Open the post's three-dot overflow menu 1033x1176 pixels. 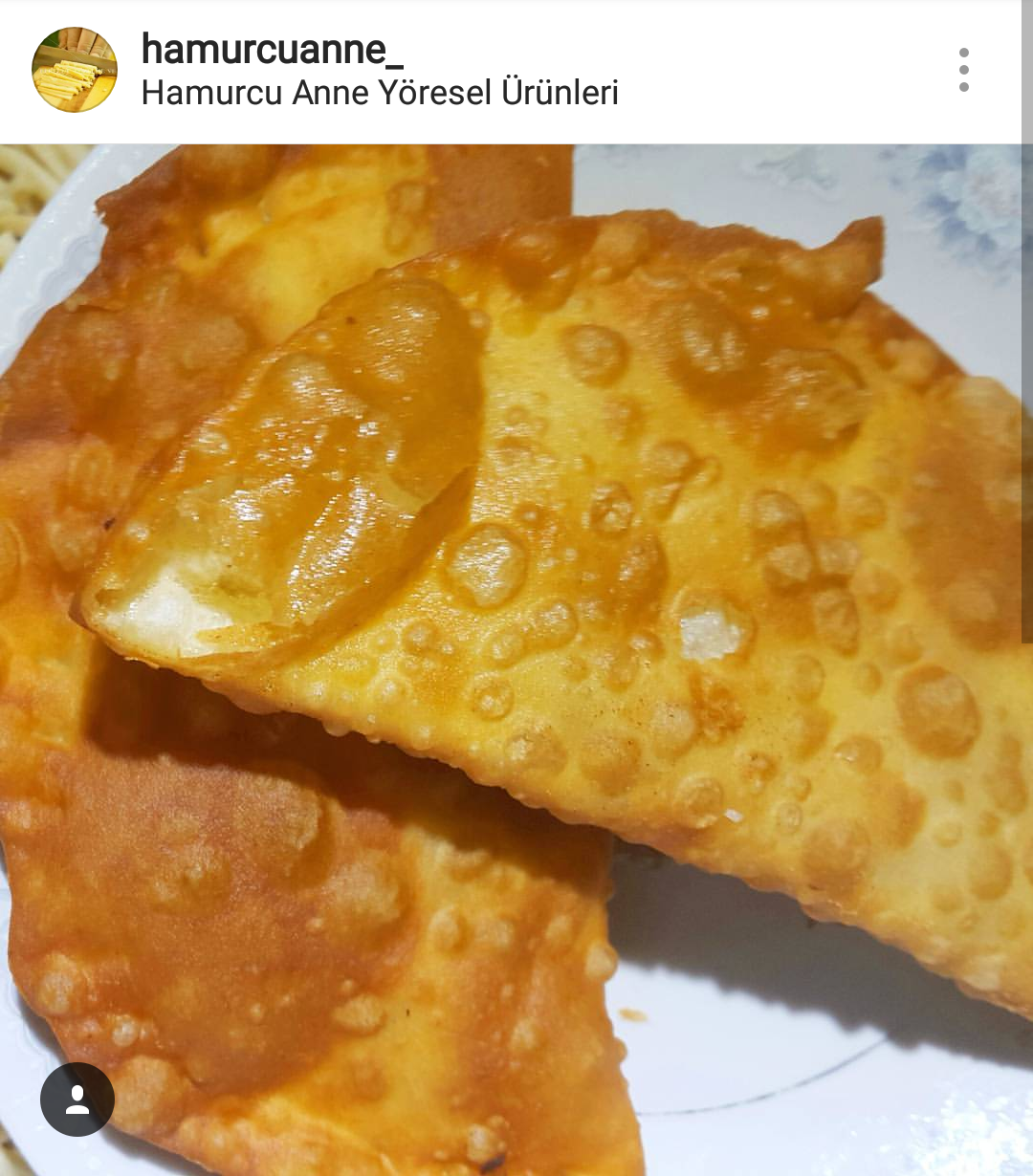tap(963, 70)
